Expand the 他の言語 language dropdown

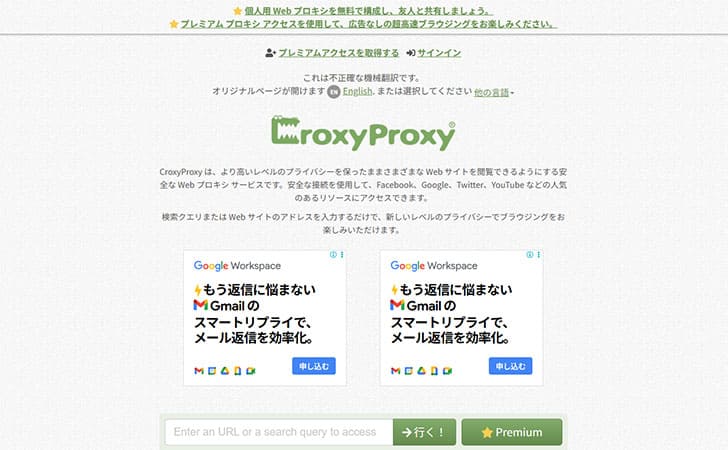pos(495,91)
